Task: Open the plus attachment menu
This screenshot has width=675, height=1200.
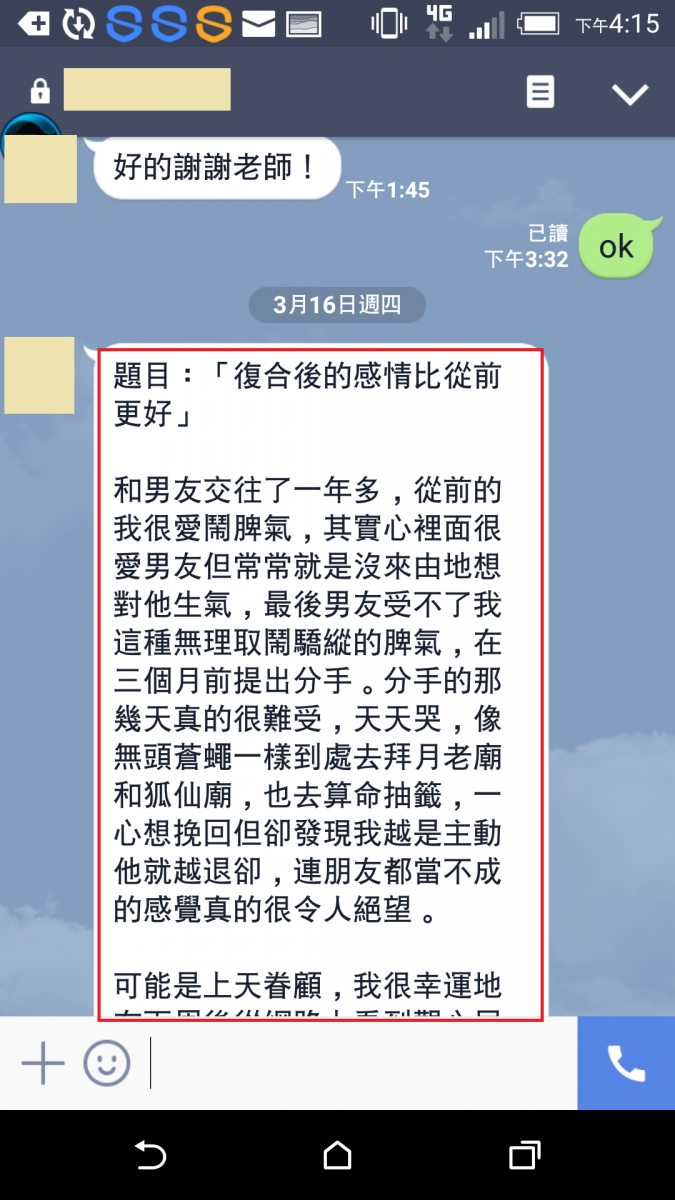Action: click(43, 1064)
